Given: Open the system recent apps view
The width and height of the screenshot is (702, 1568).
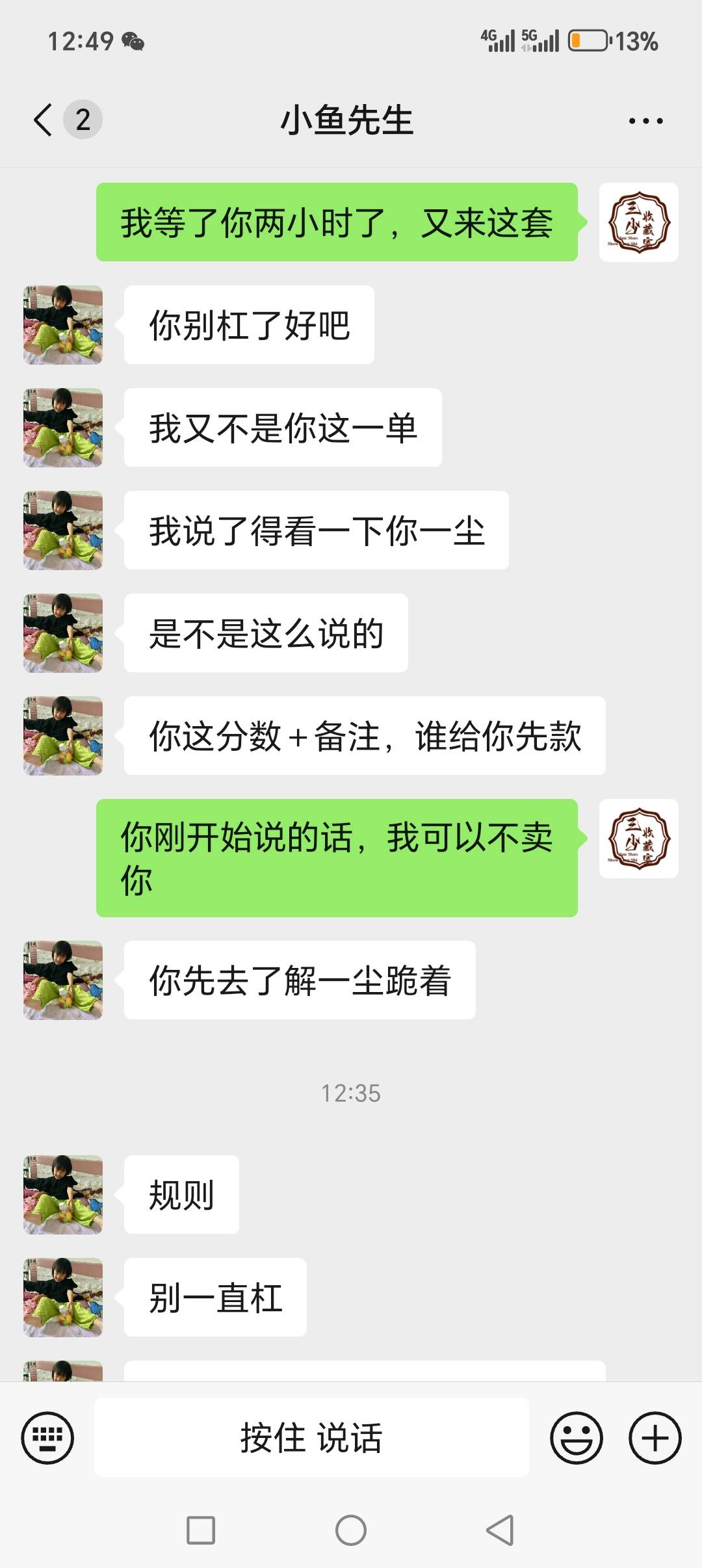Looking at the screenshot, I should (201, 1530).
